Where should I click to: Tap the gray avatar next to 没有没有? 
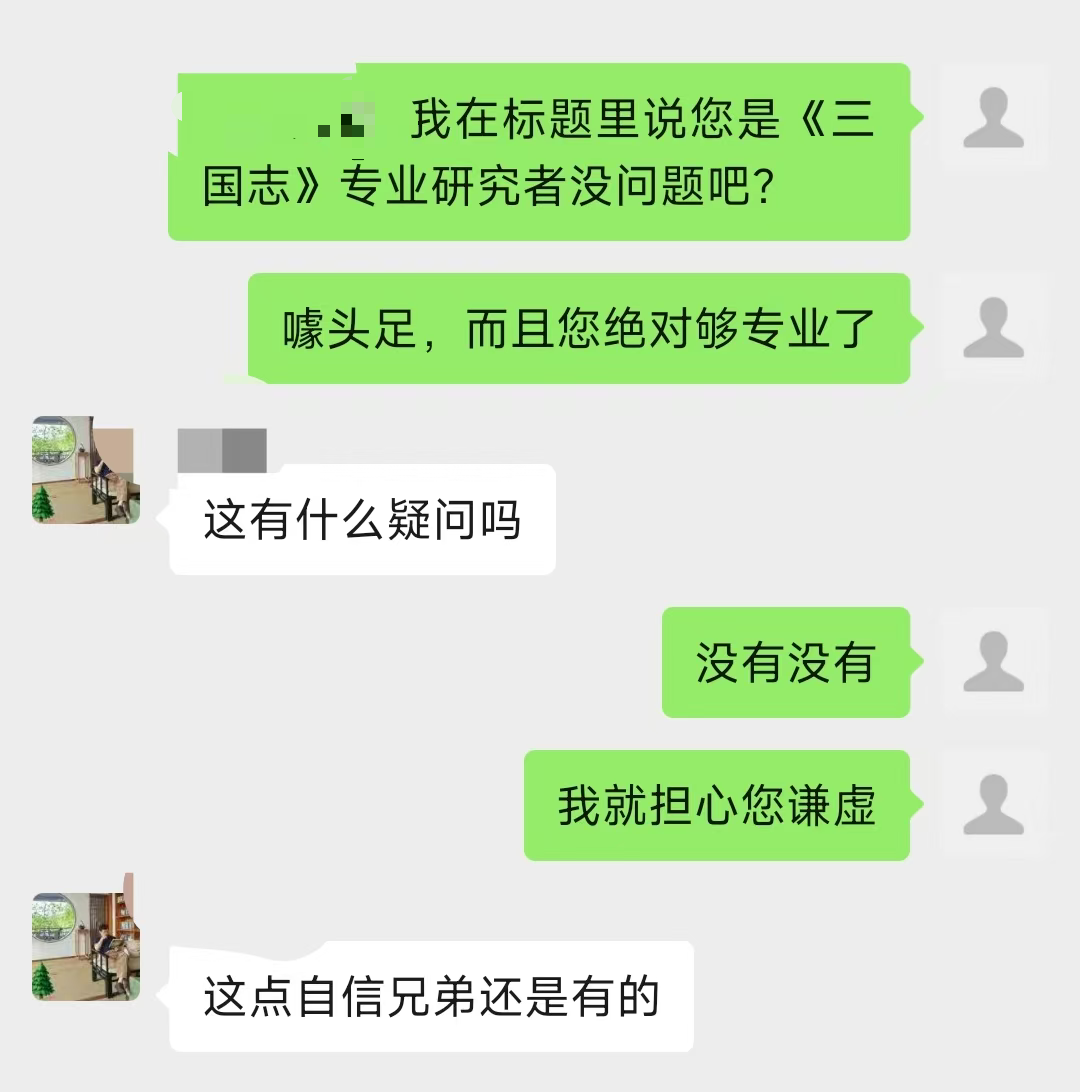(x=993, y=662)
